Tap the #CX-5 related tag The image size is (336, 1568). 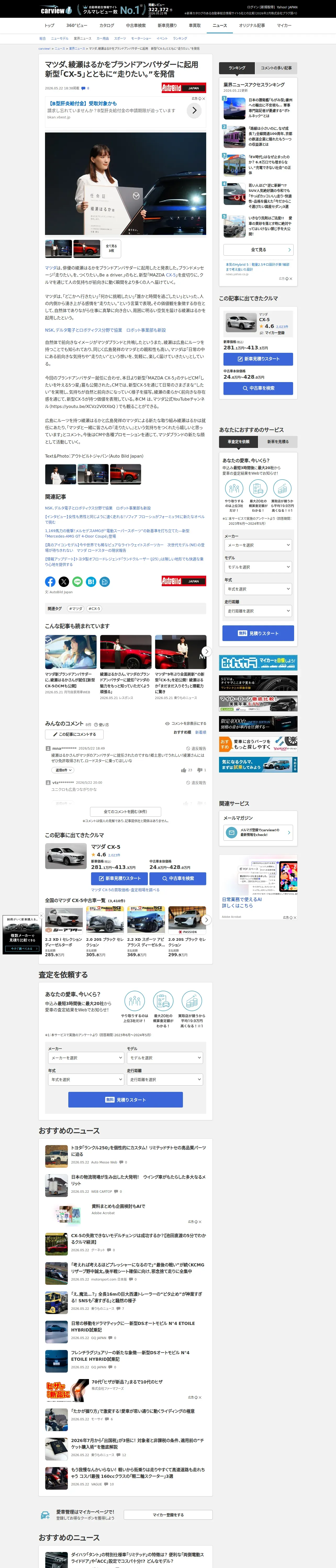pos(94,609)
